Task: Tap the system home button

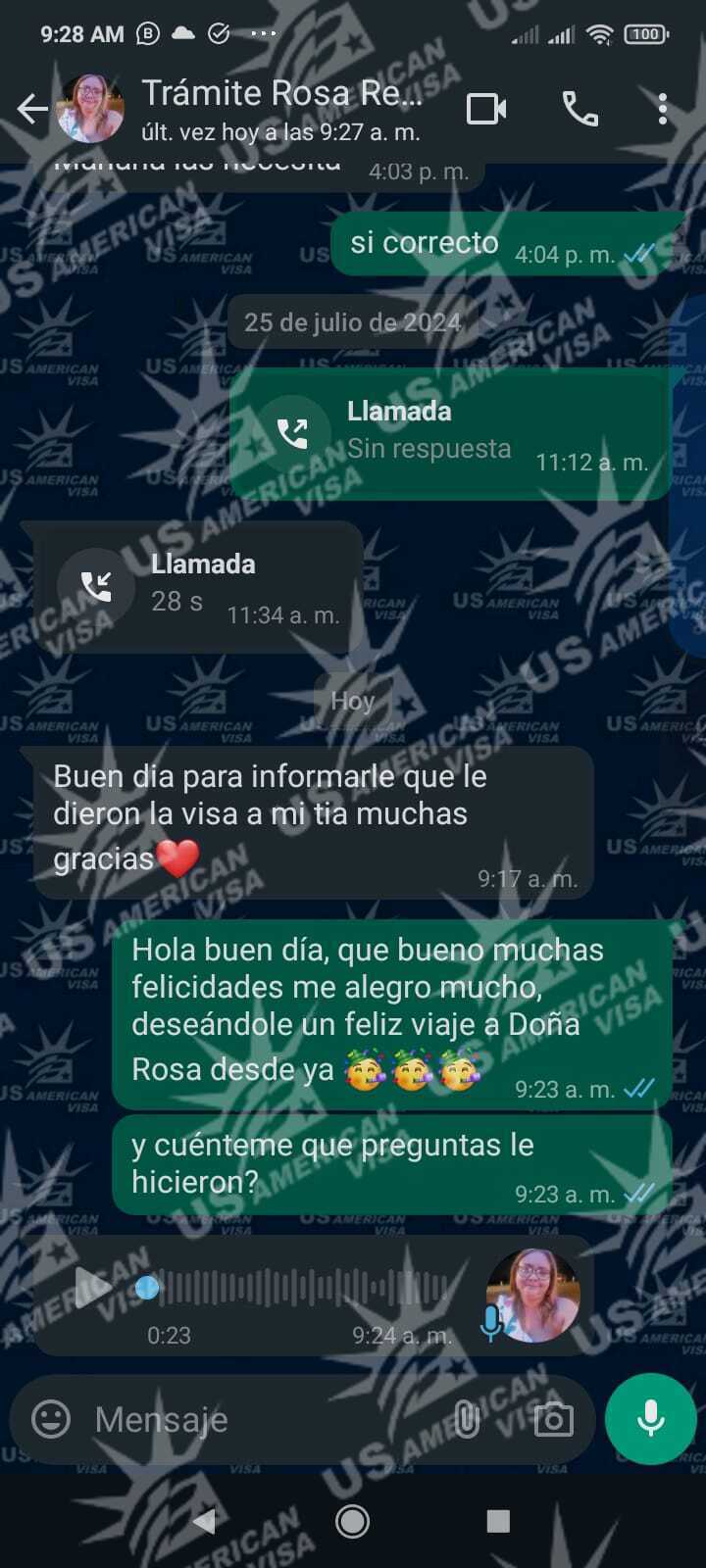Action: click(x=352, y=1521)
